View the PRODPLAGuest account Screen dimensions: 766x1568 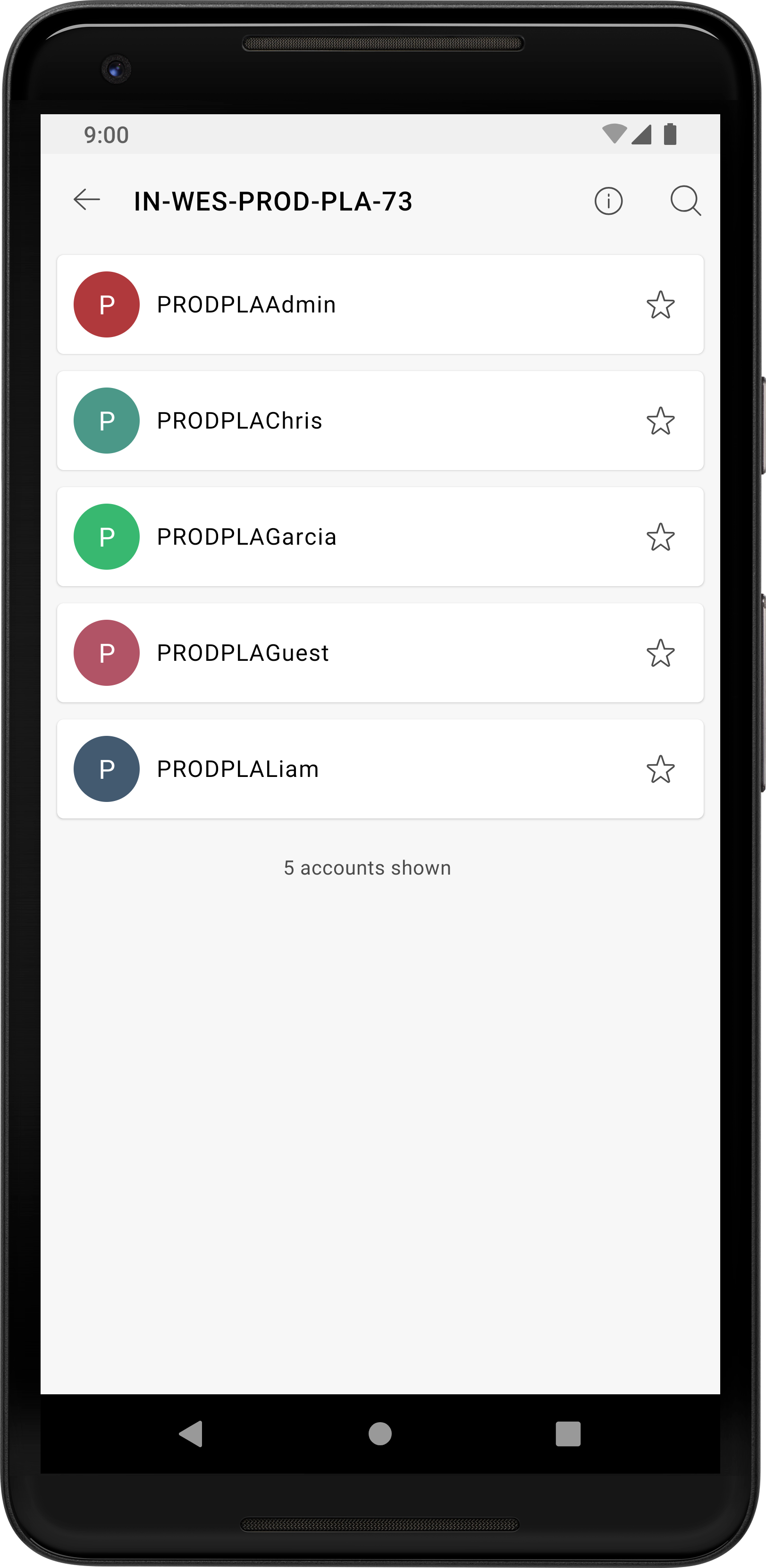[x=243, y=653]
